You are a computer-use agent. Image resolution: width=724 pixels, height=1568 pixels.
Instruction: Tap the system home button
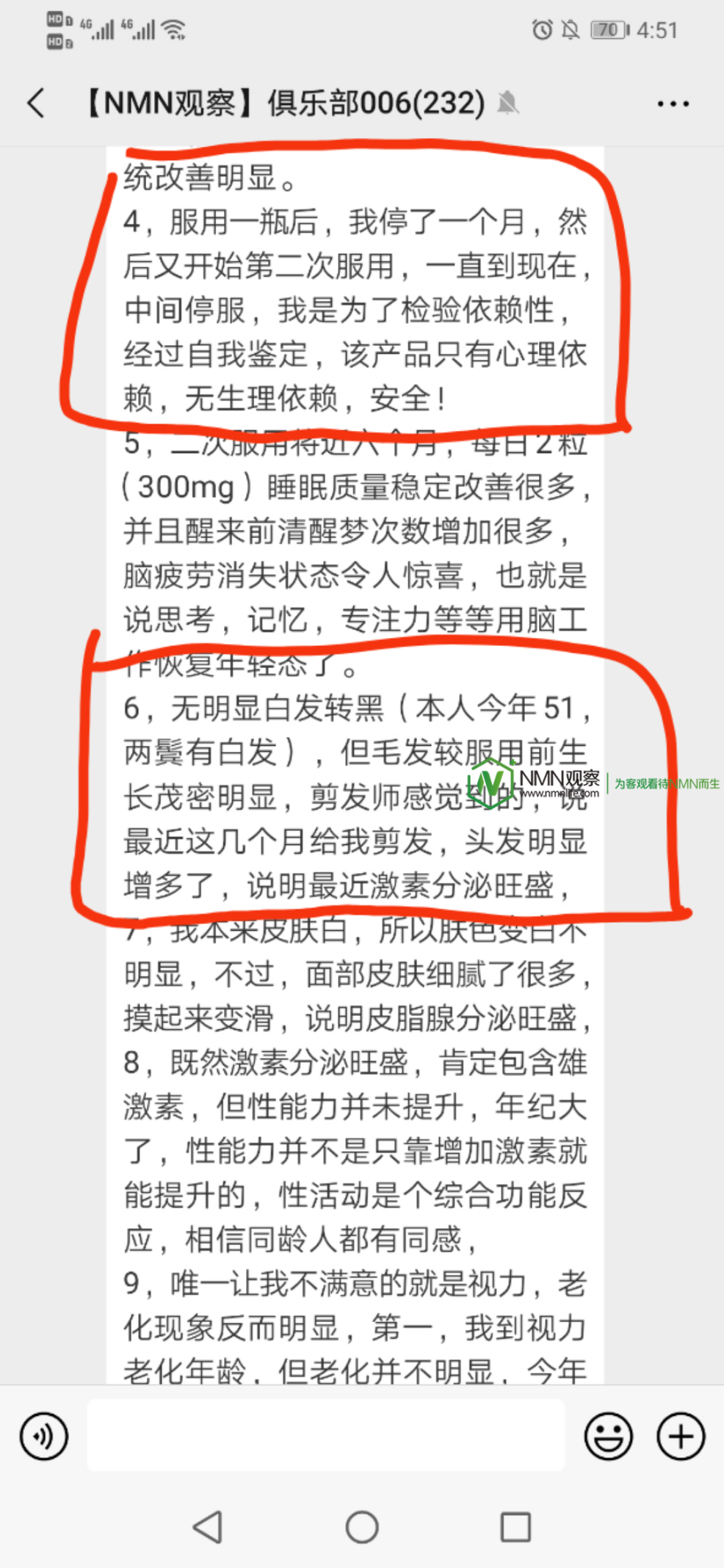point(362,1528)
